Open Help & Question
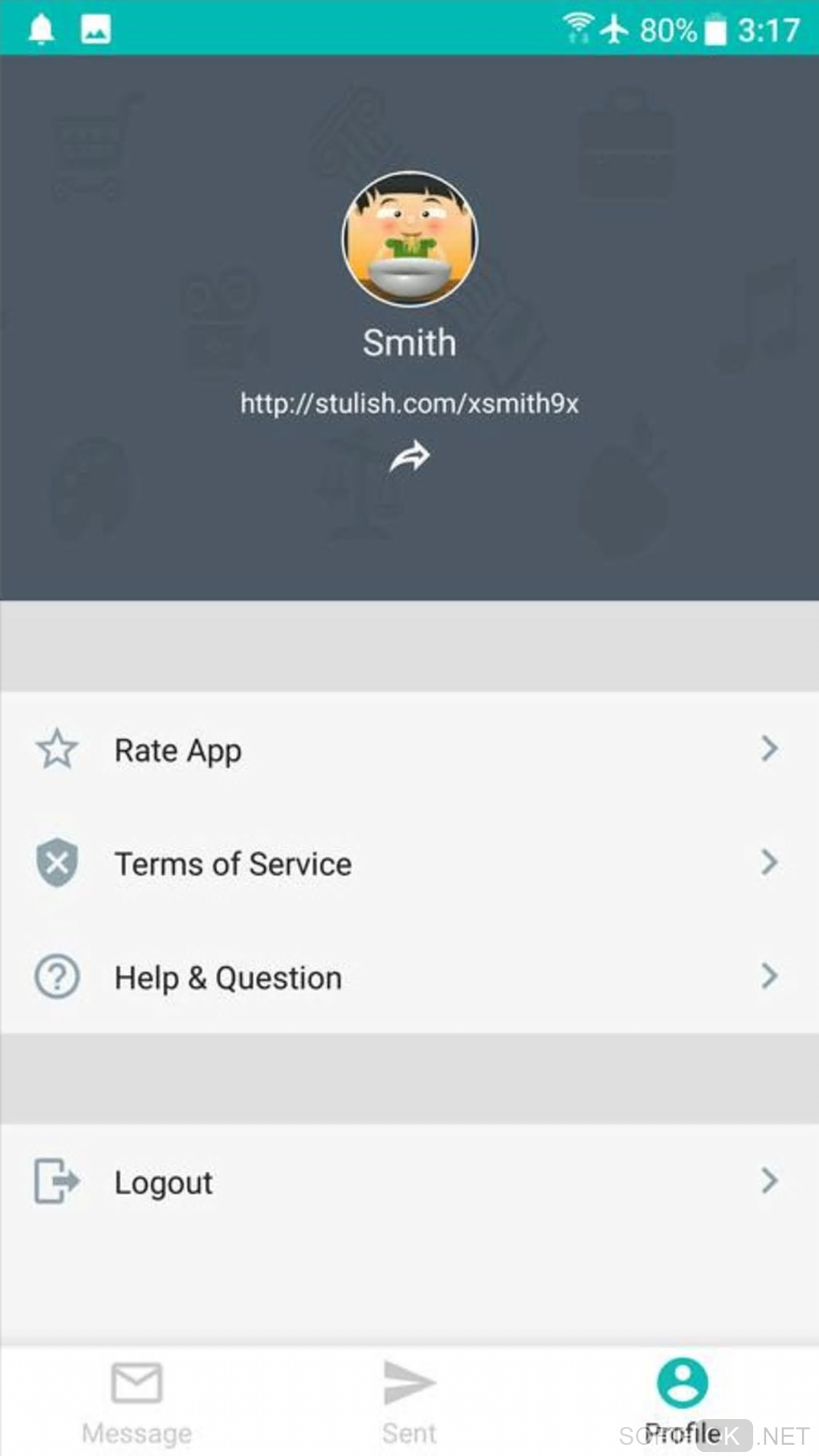This screenshot has height=1456, width=819. click(409, 977)
